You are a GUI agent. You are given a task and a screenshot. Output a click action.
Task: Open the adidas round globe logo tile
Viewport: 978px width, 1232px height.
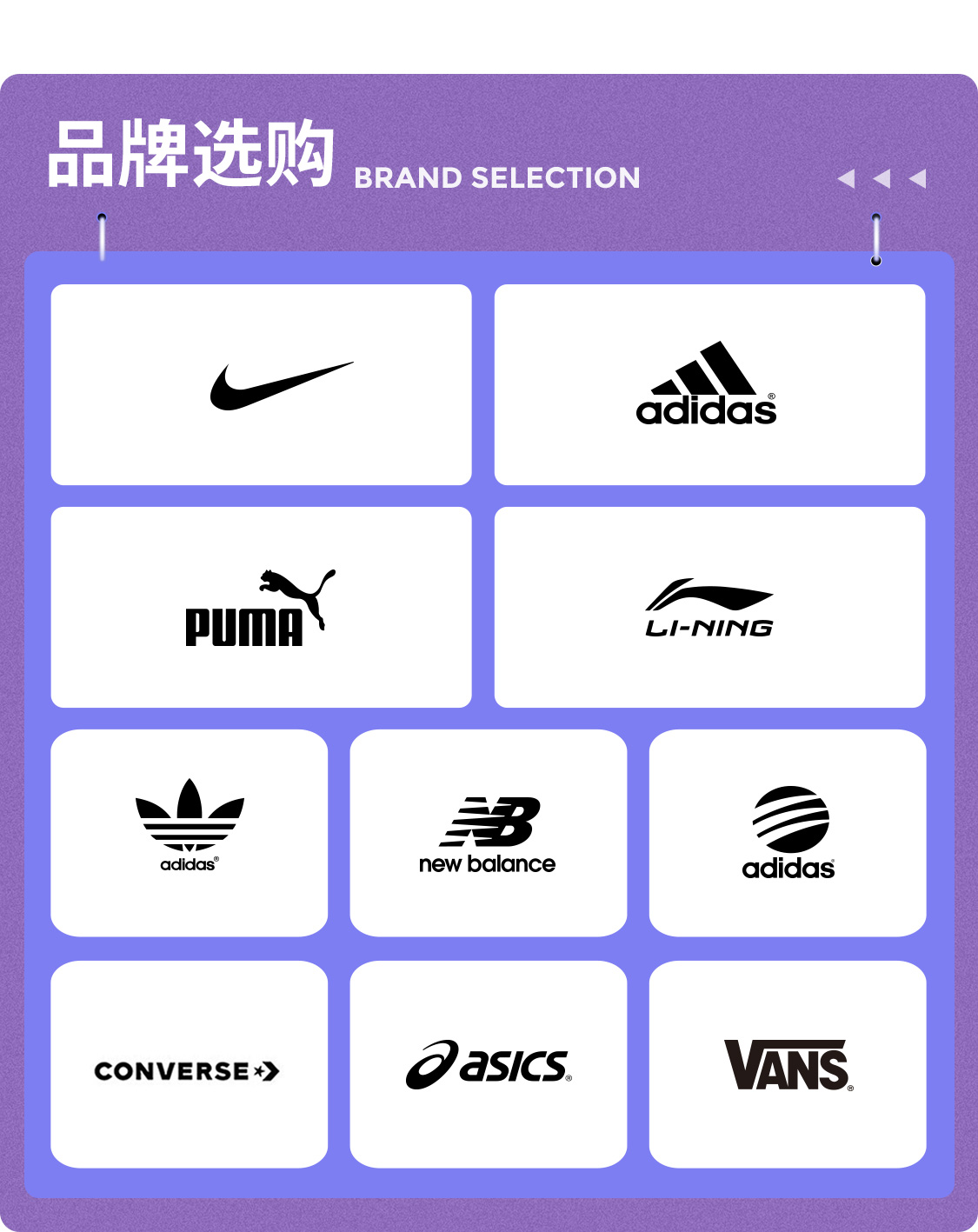788,833
